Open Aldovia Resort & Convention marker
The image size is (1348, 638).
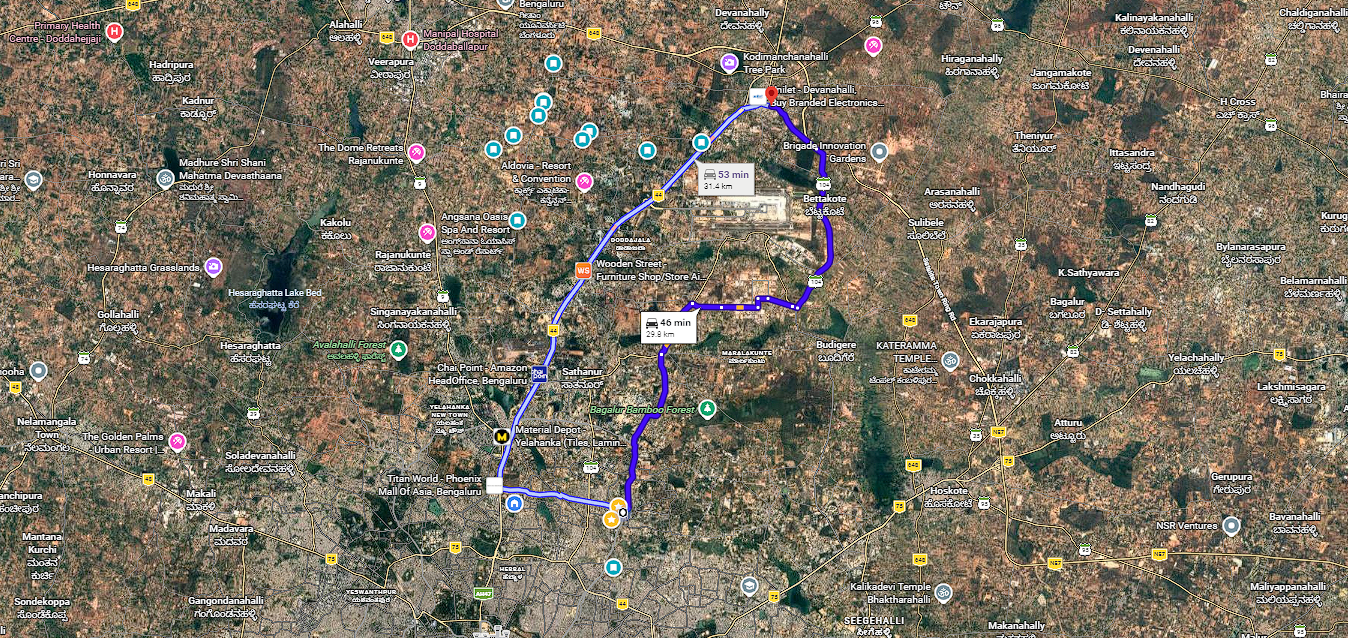[x=584, y=182]
